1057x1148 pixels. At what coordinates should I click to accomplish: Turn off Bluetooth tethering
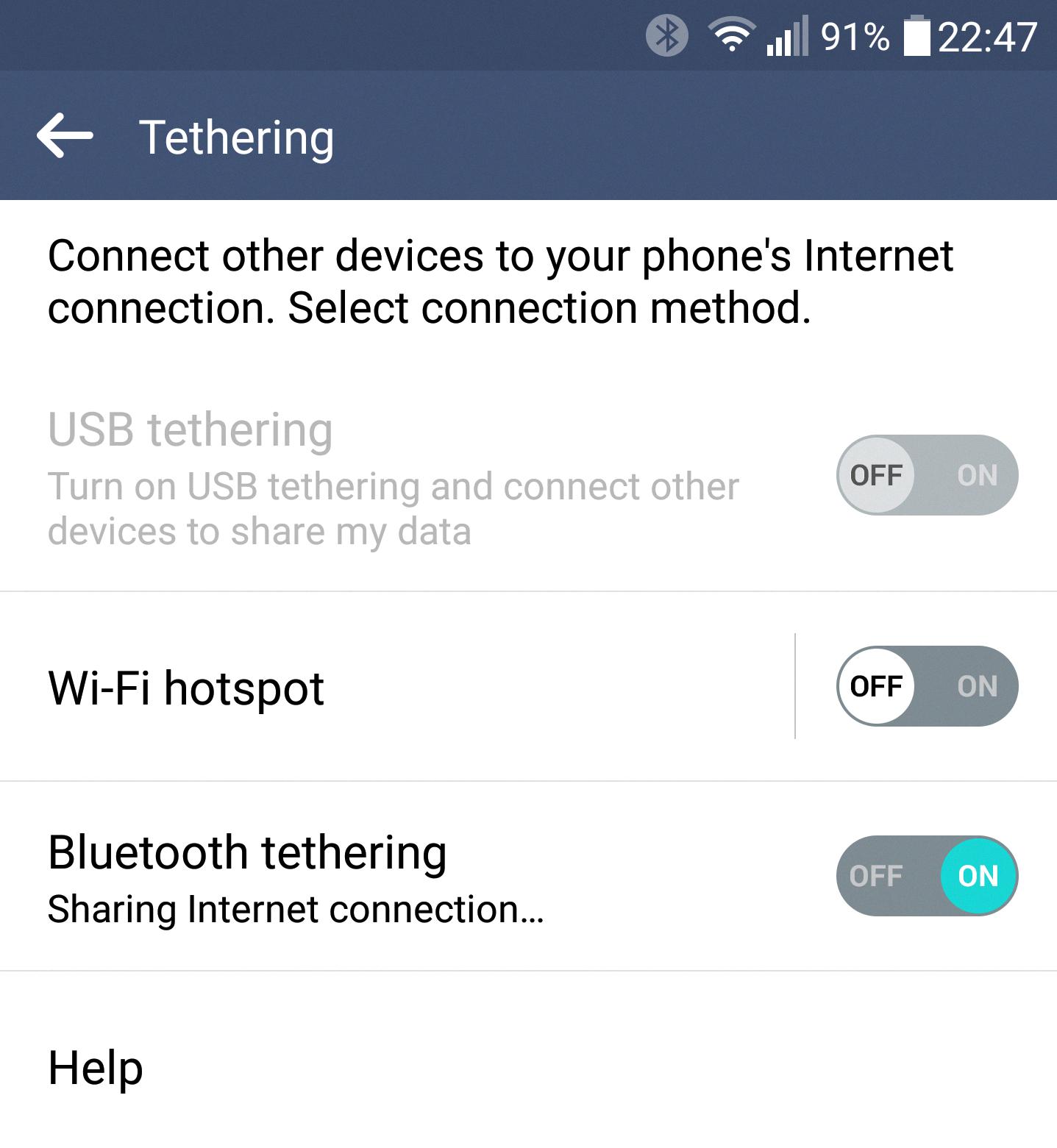927,876
